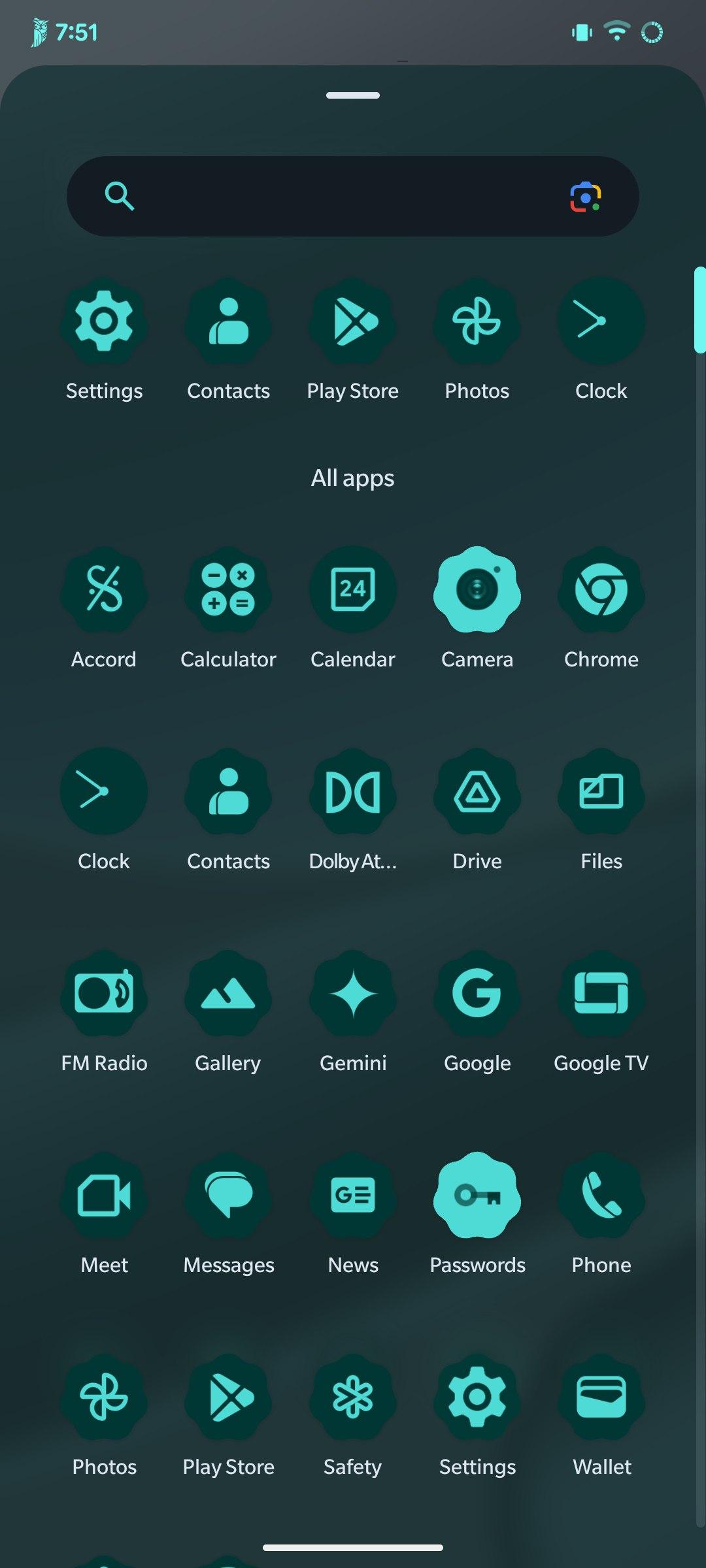Image resolution: width=706 pixels, height=1568 pixels.
Task: Tap the app search field
Action: [x=340, y=196]
